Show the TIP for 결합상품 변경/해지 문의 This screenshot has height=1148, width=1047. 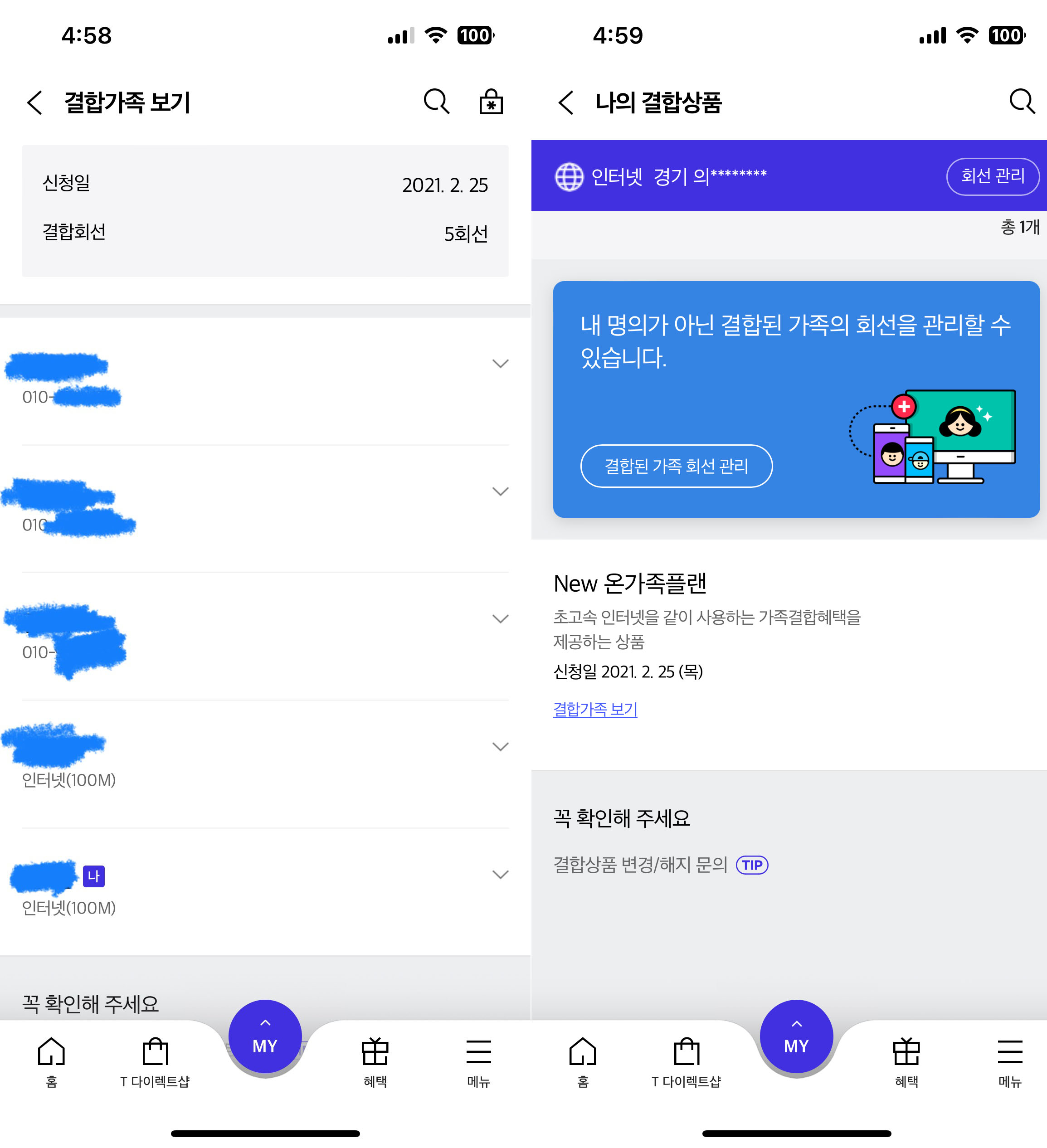pyautogui.click(x=752, y=866)
